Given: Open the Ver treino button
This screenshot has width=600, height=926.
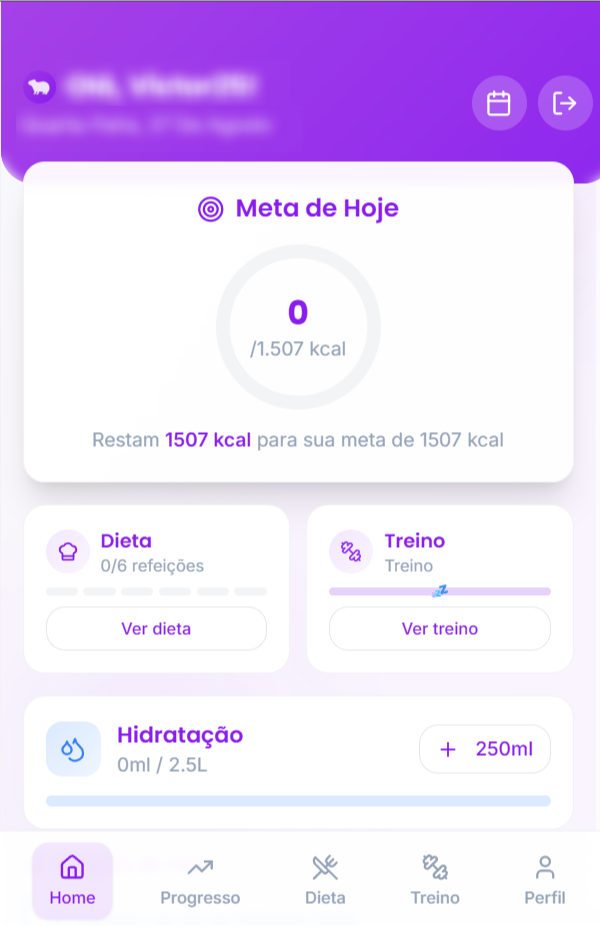Looking at the screenshot, I should pos(440,629).
